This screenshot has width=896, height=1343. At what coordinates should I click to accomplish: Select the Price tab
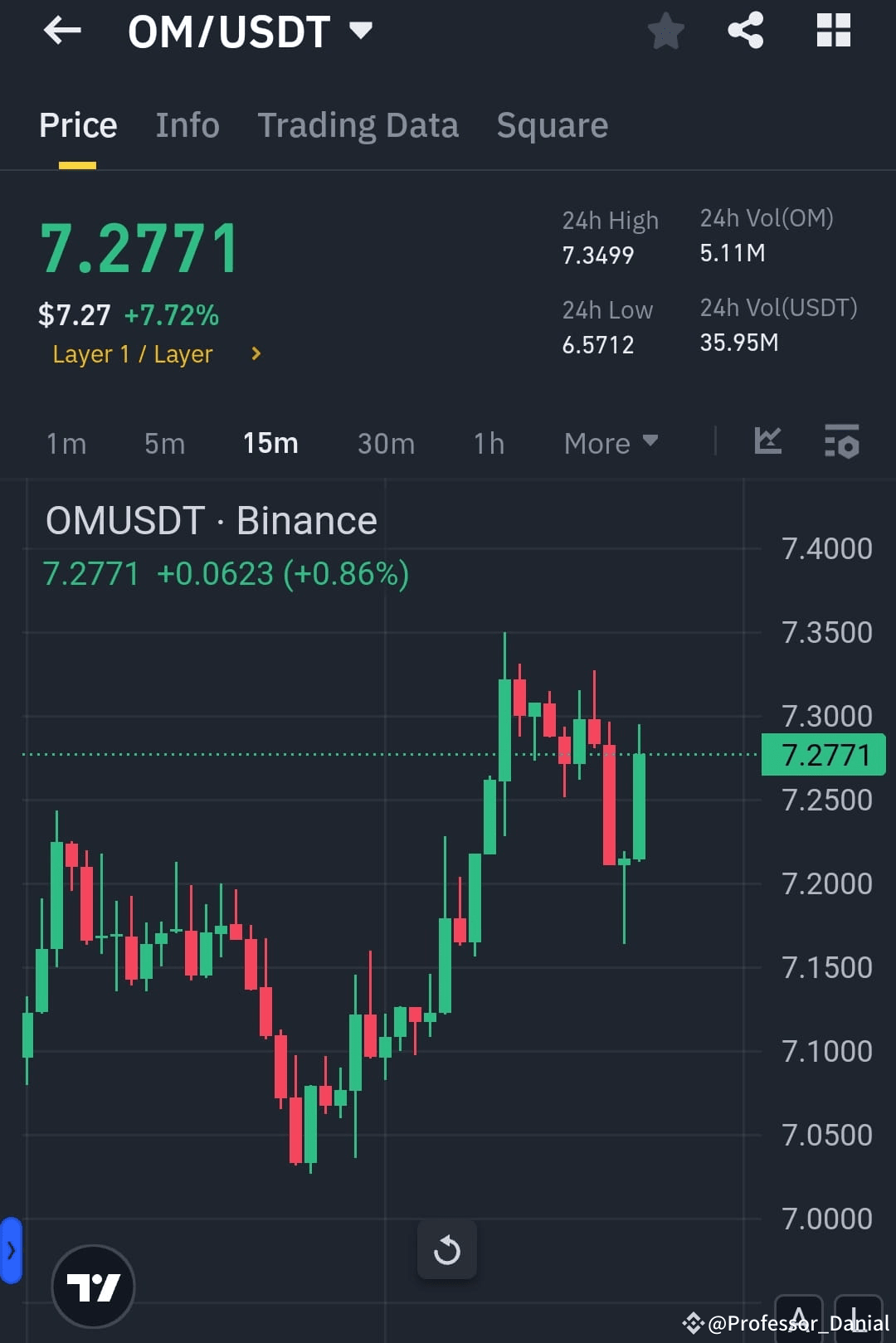pos(77,124)
